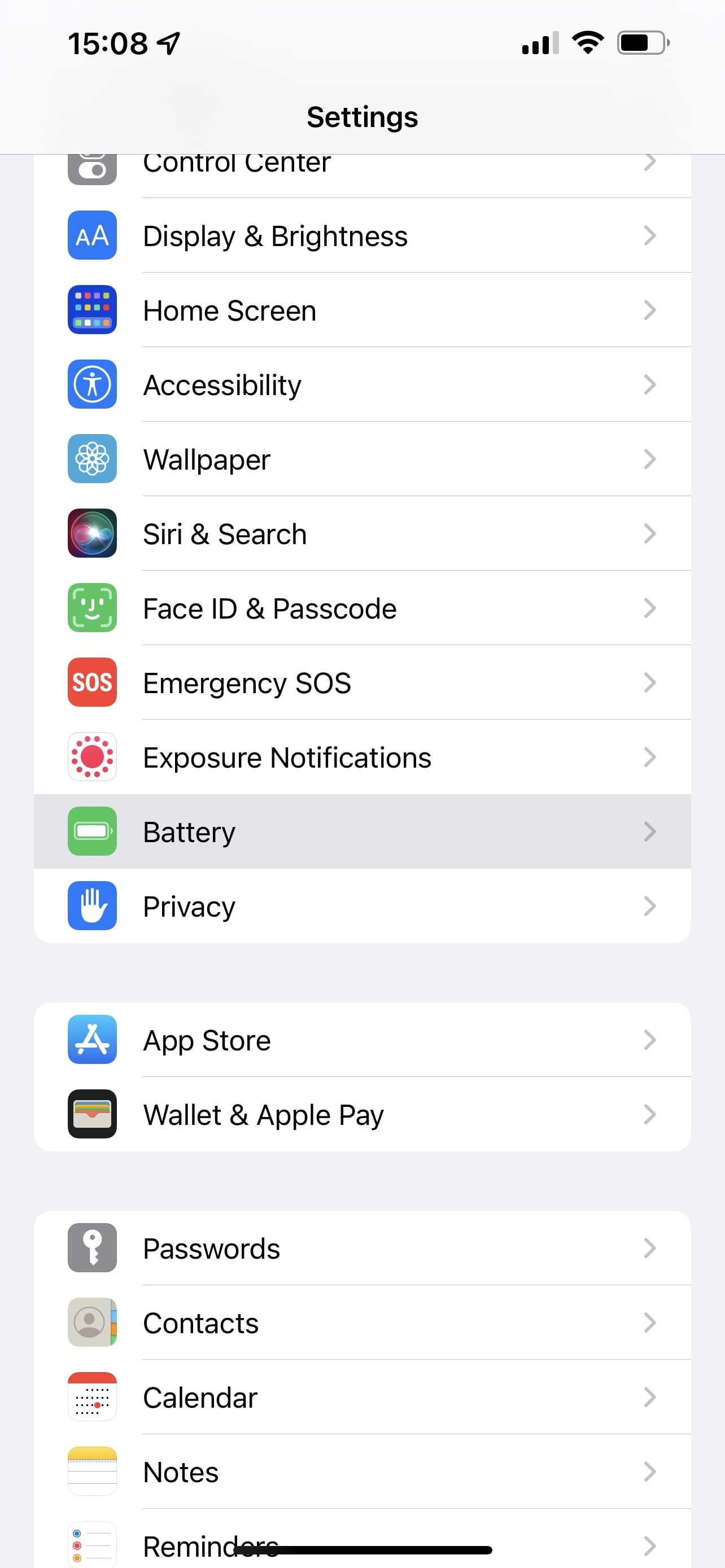The image size is (725, 1568).
Task: Open Emergency SOS settings
Action: [x=361, y=682]
